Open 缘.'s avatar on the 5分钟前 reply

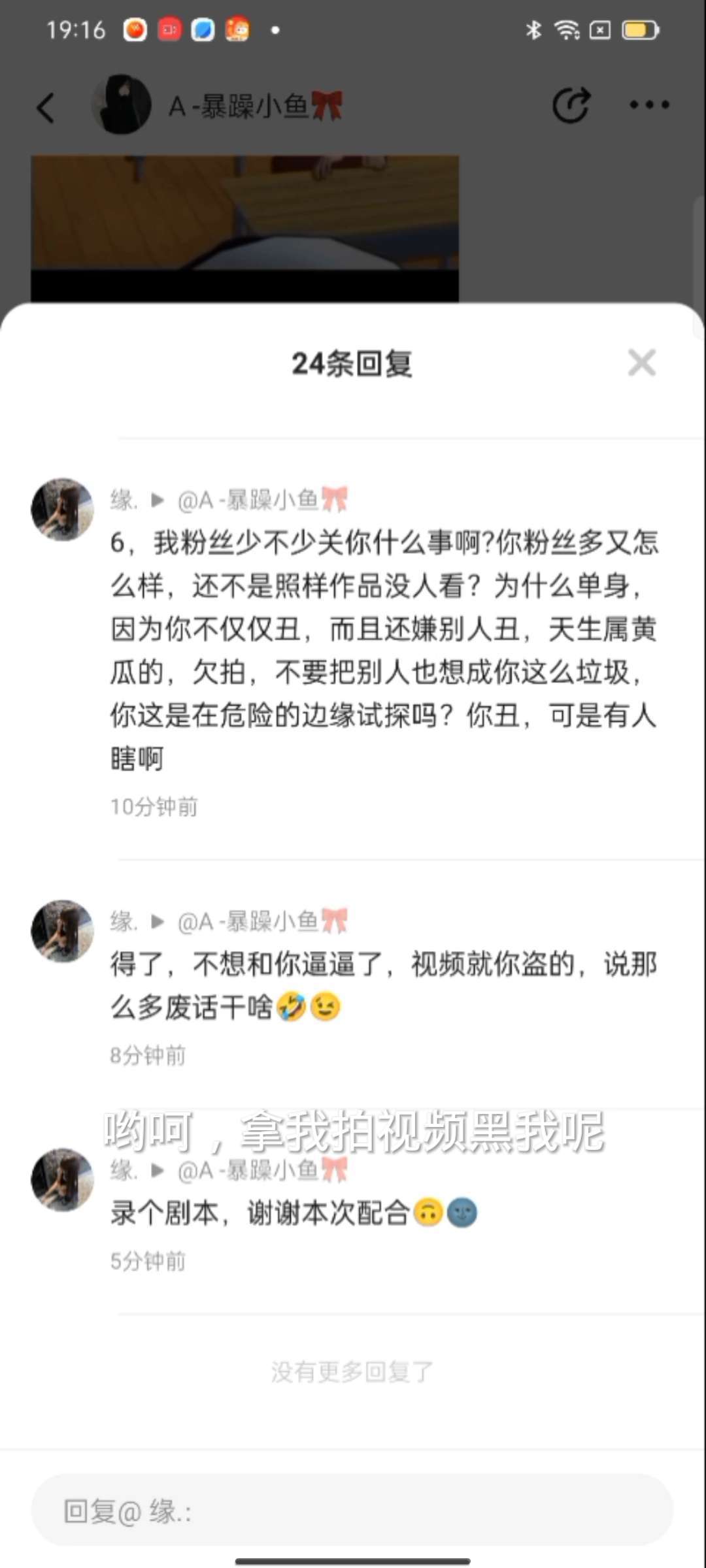(x=63, y=1179)
